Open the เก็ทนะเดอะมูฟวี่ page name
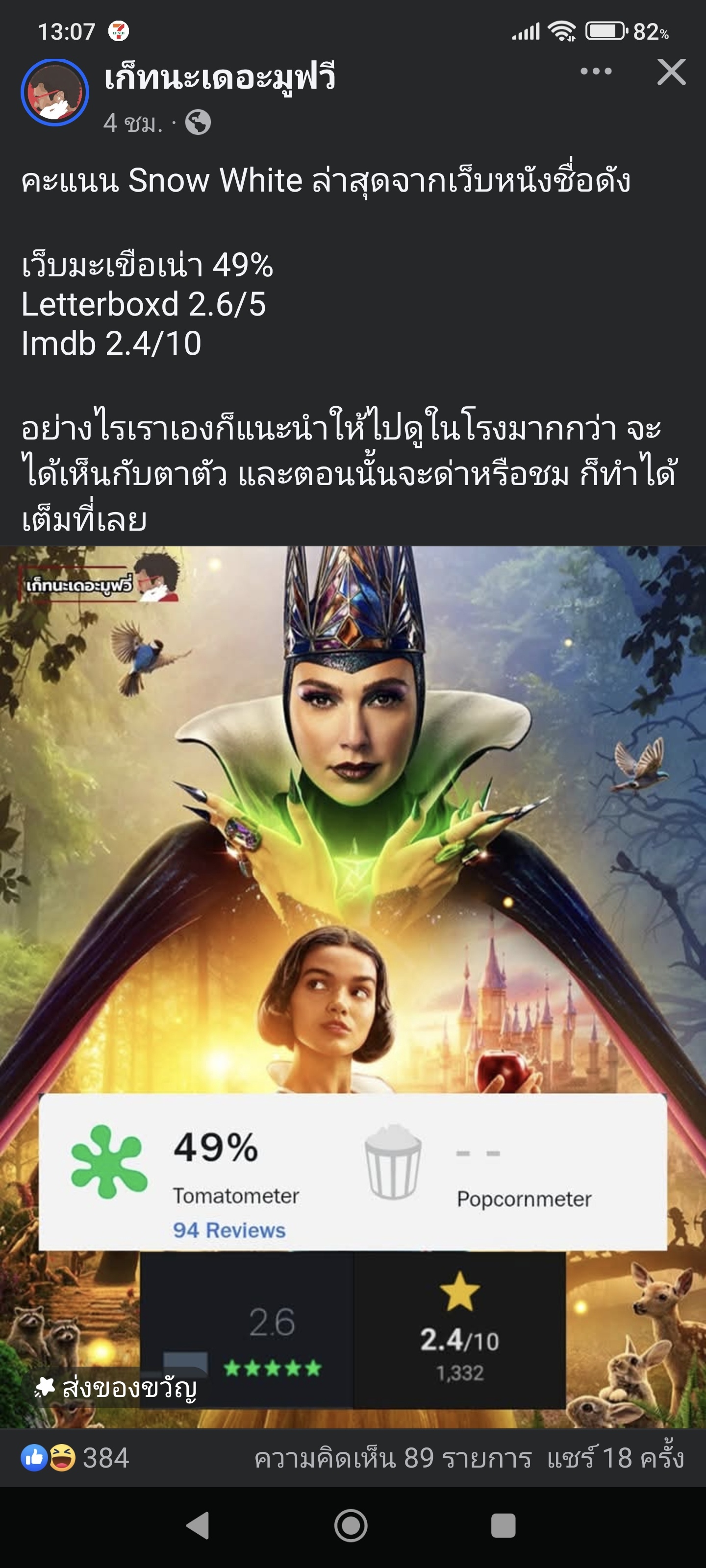This screenshot has height=1568, width=706. click(x=219, y=78)
